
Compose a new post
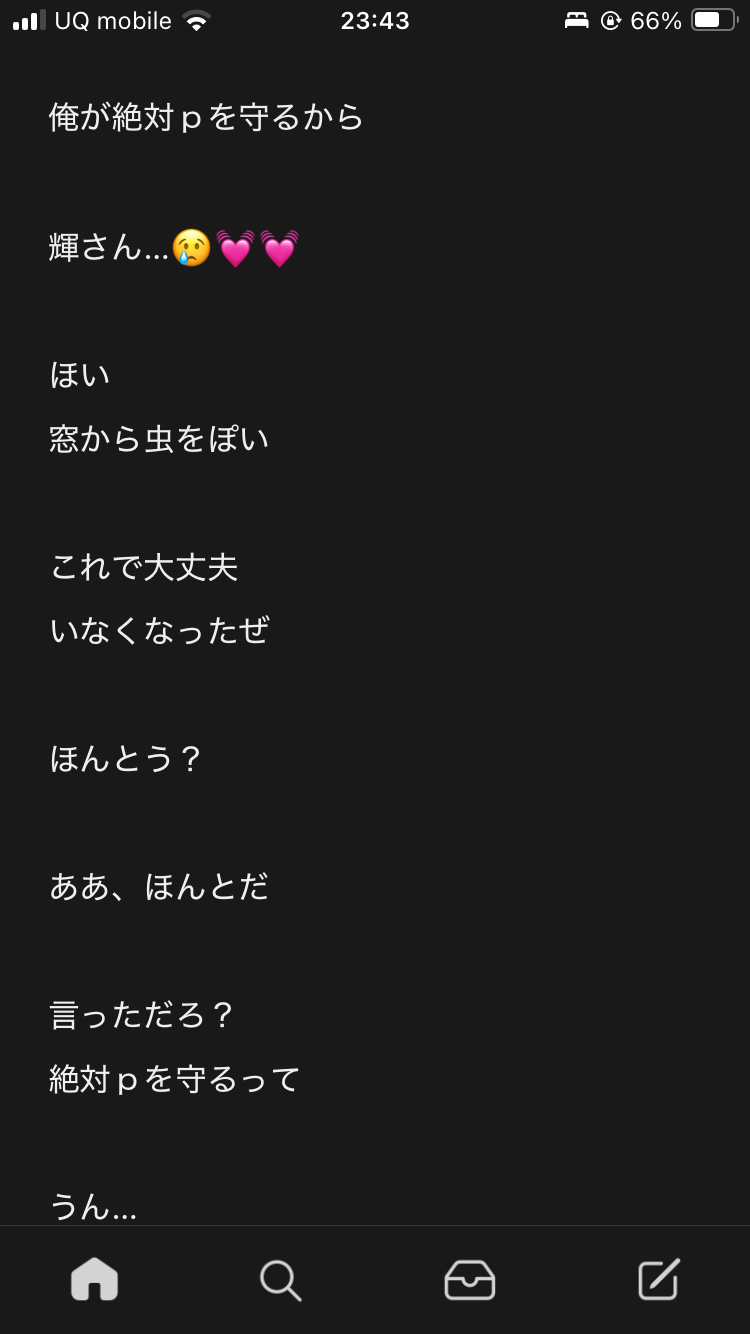coord(658,1279)
